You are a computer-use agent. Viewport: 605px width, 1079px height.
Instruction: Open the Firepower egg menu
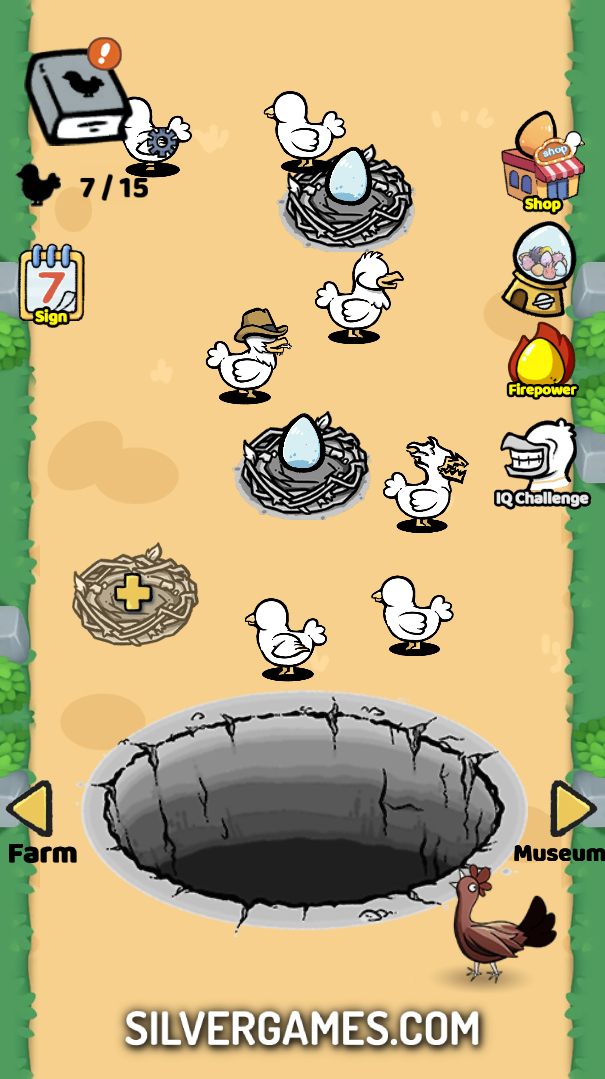point(541,360)
